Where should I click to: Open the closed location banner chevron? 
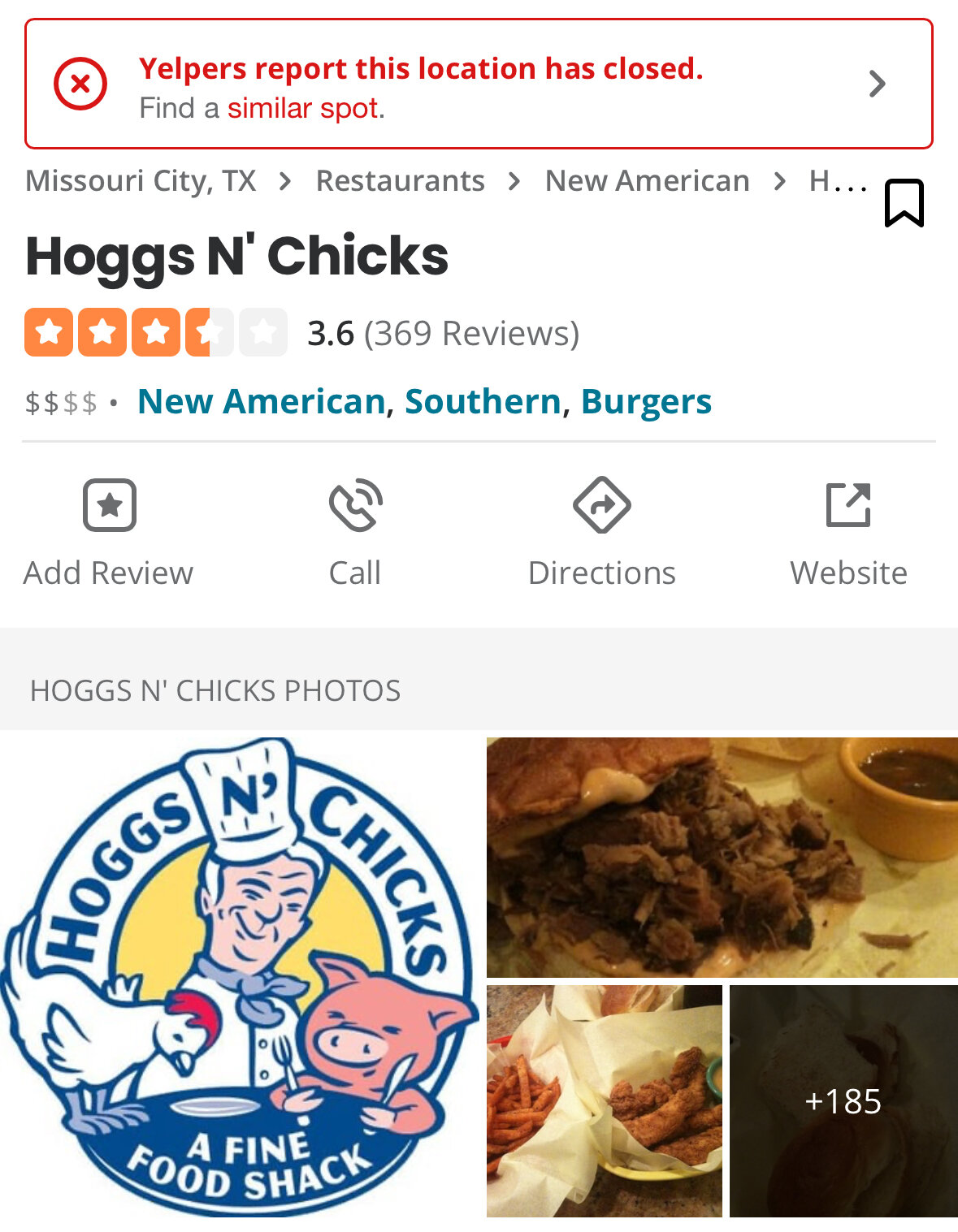[x=877, y=84]
